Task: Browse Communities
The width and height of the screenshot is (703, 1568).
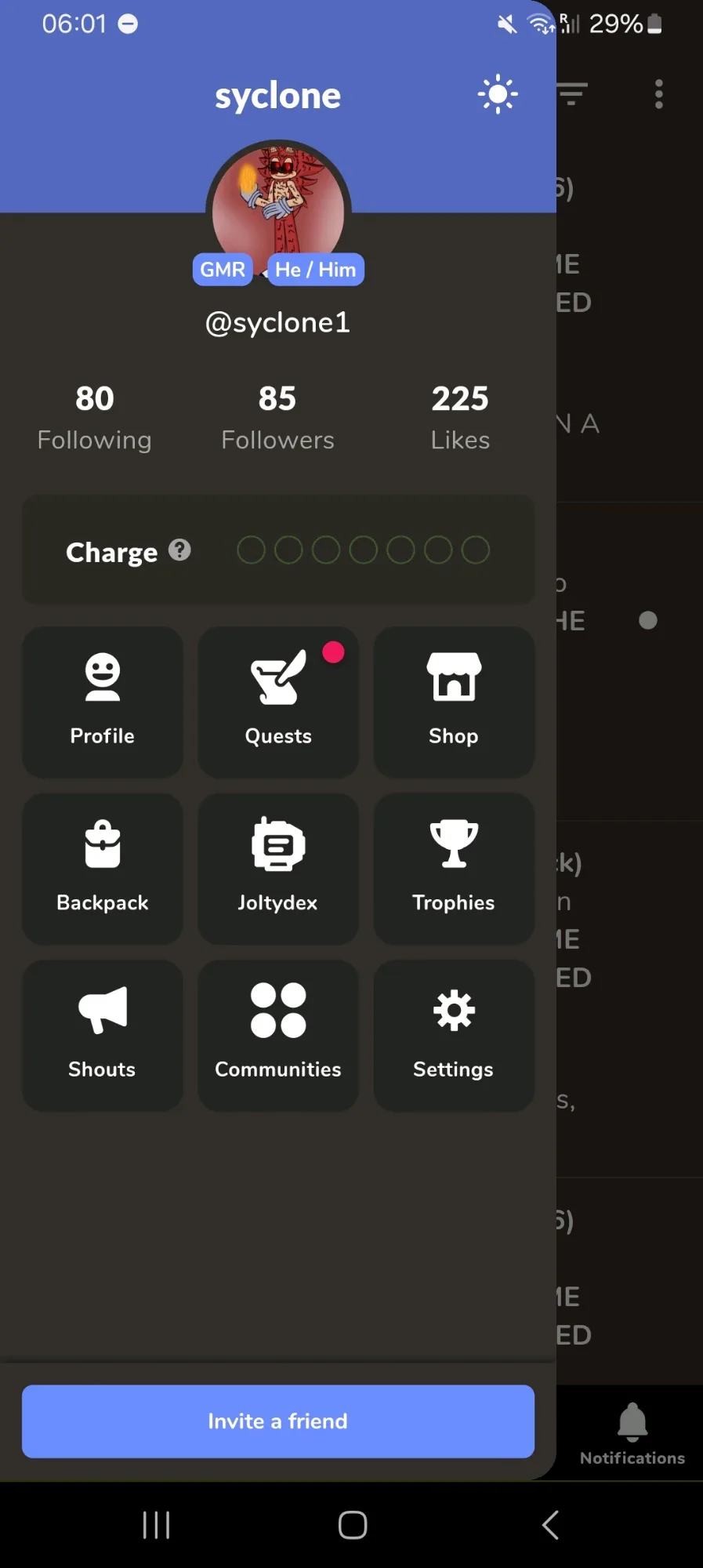Action: coord(278,1036)
